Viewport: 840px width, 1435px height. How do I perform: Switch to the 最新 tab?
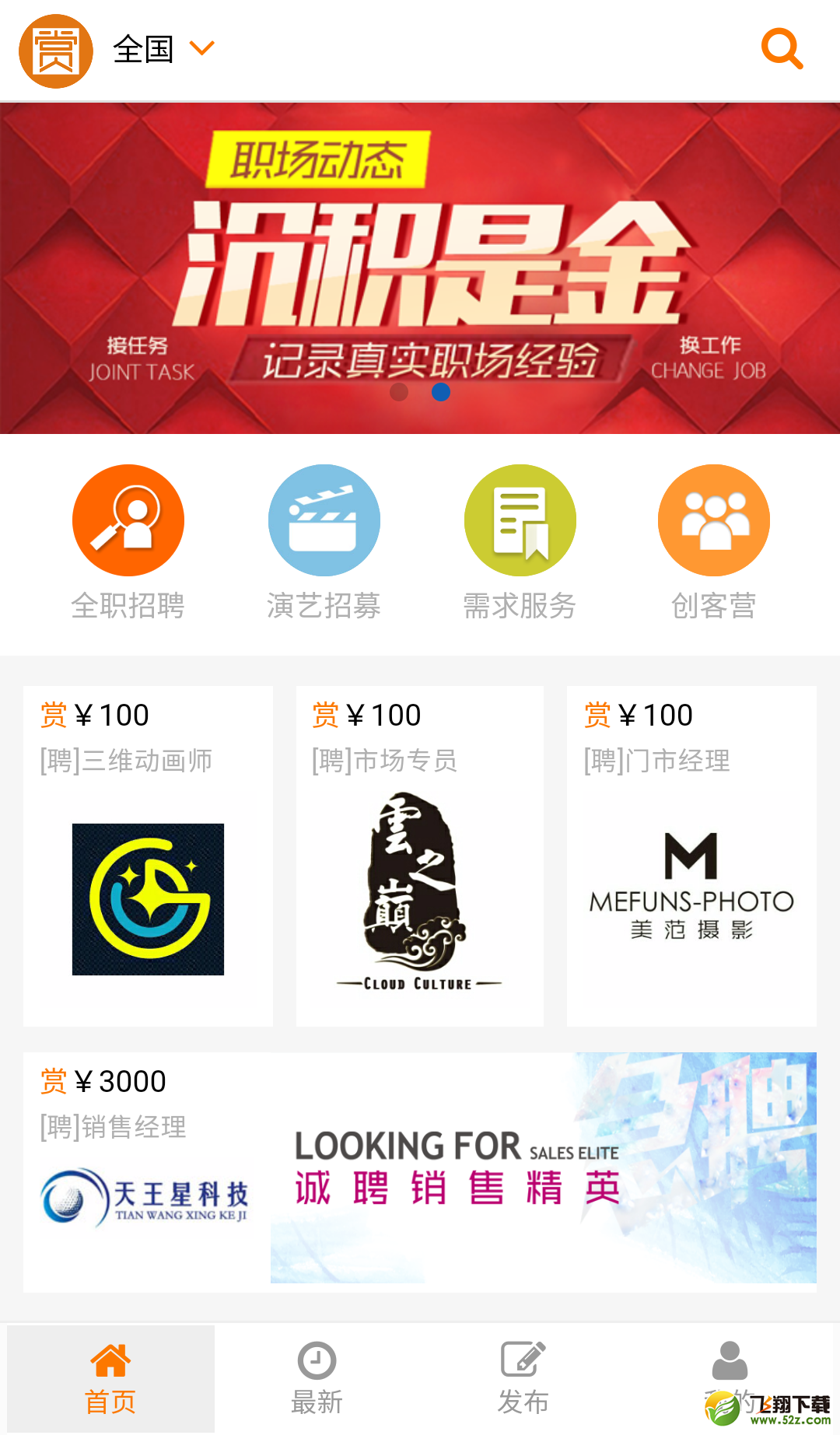point(317,1378)
